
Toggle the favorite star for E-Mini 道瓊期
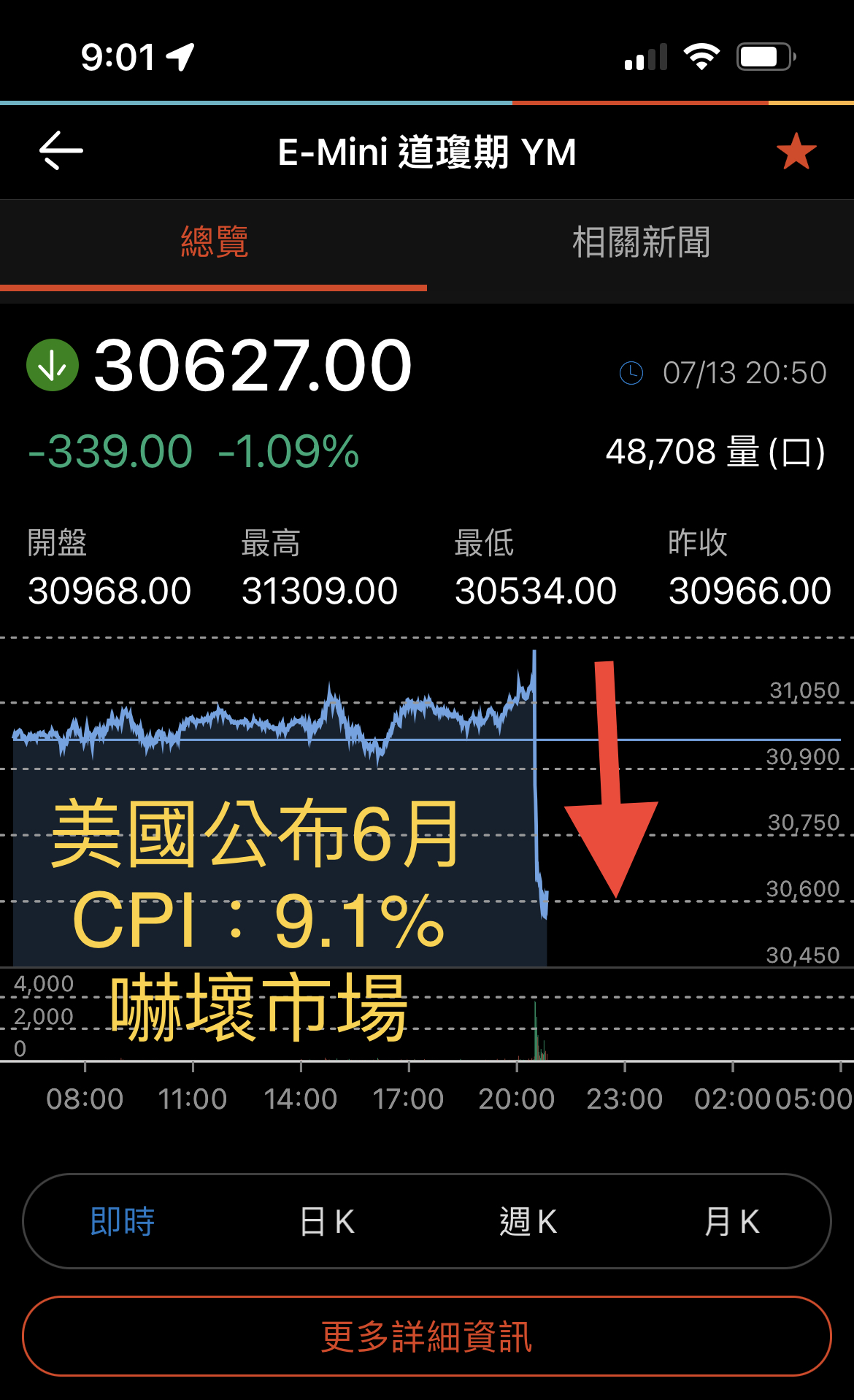pos(796,151)
